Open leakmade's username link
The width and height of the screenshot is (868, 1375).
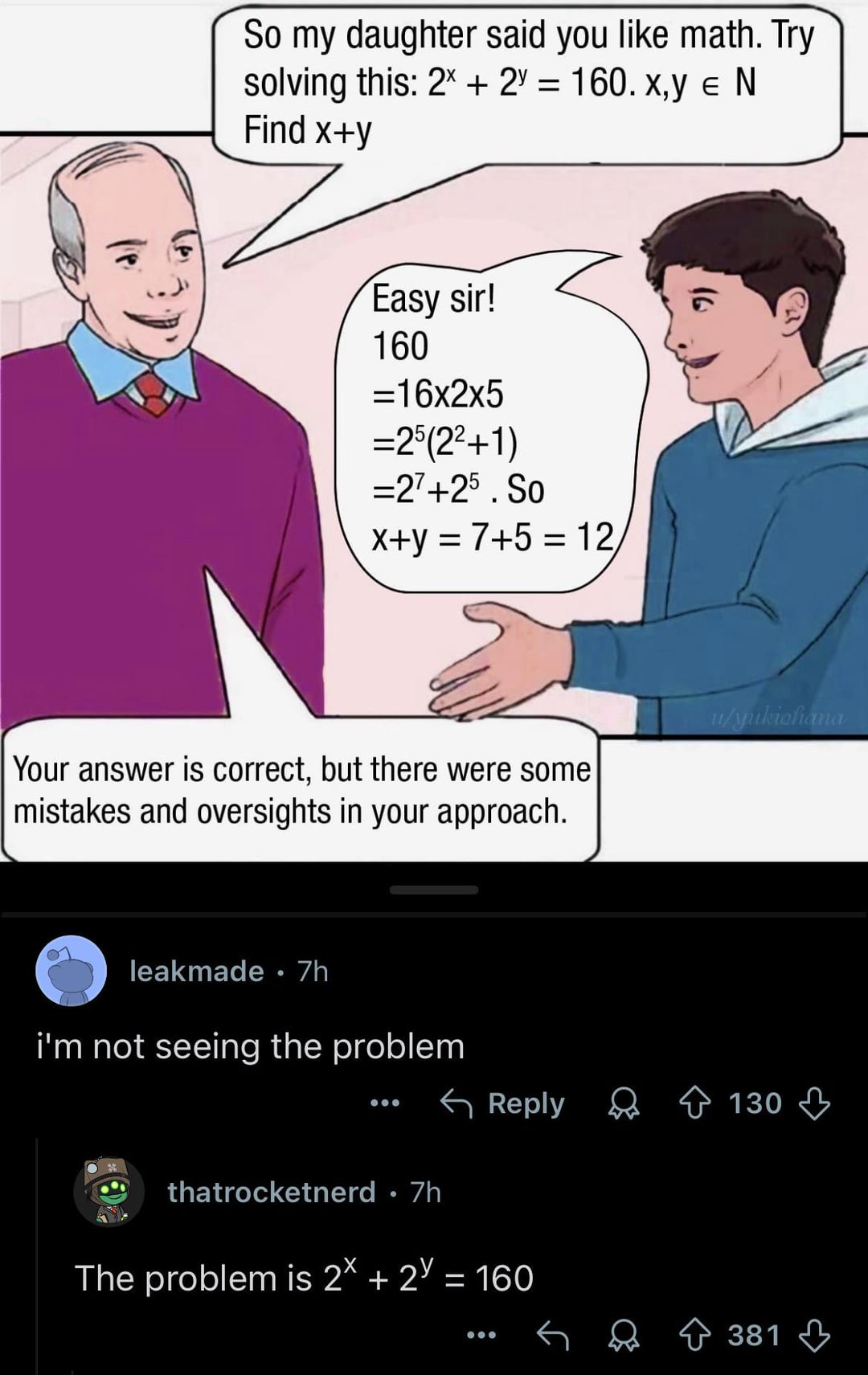197,972
